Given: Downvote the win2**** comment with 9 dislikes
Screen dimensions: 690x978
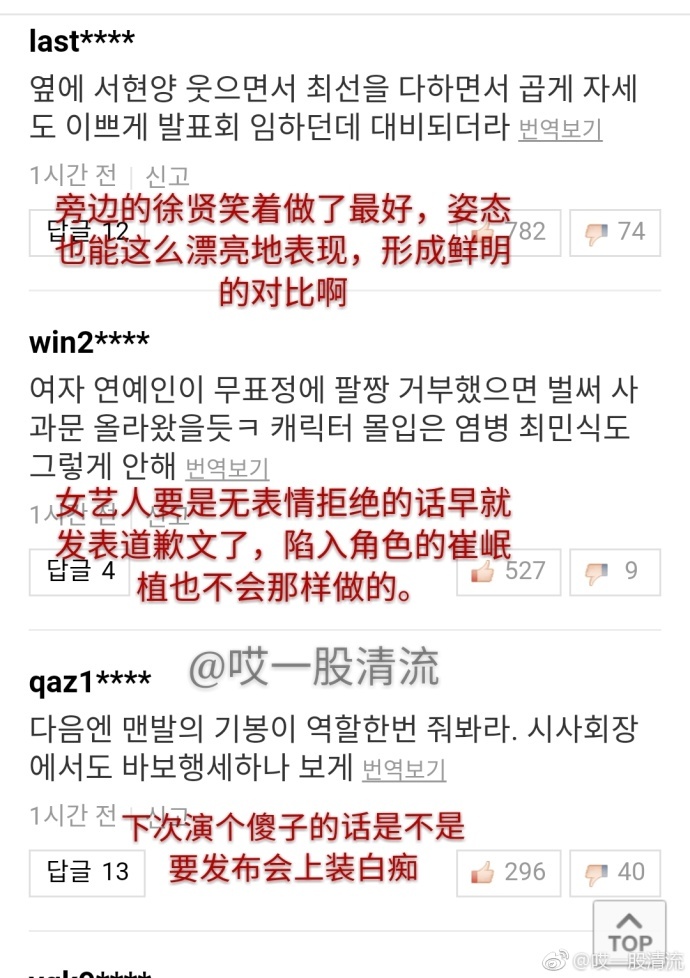Looking at the screenshot, I should coord(615,571).
